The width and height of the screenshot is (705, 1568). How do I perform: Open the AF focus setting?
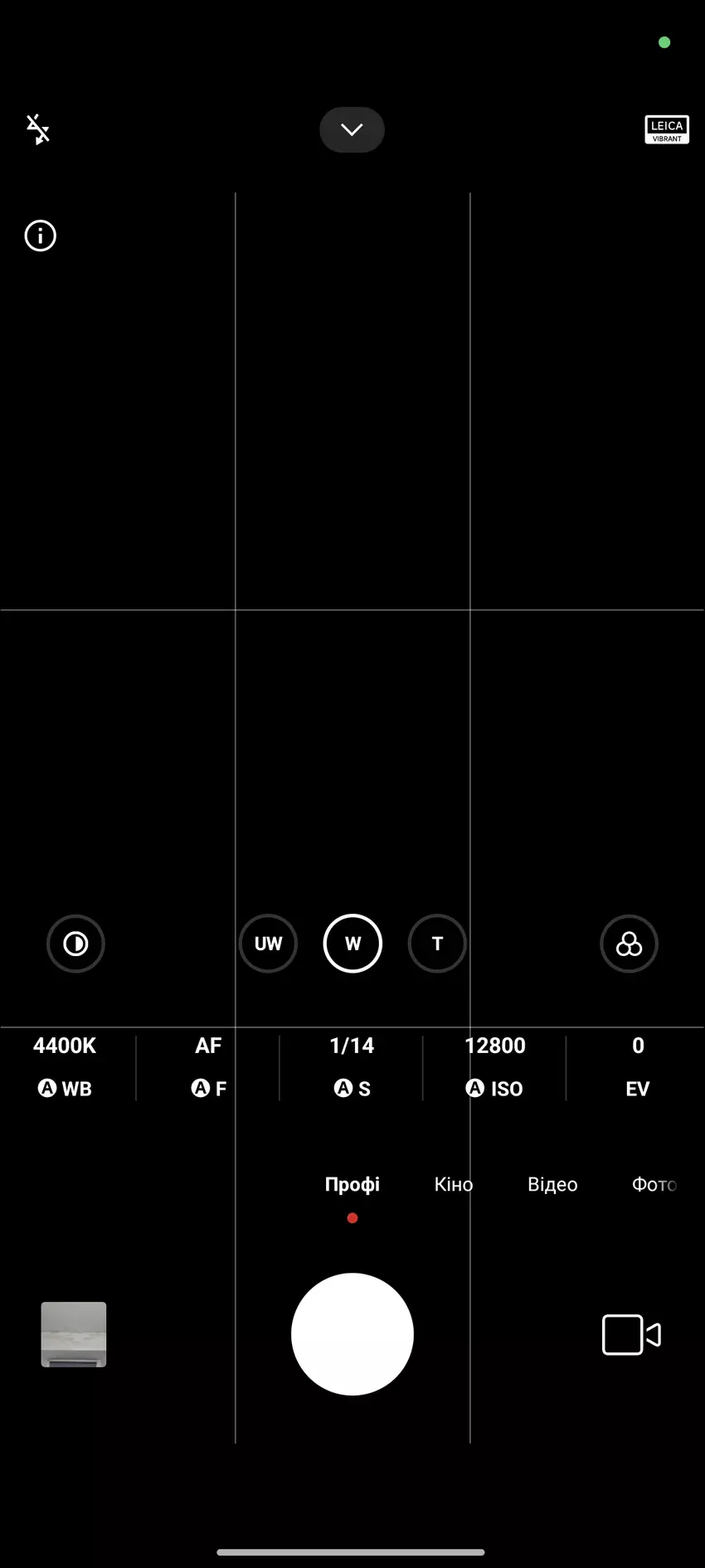208,1066
